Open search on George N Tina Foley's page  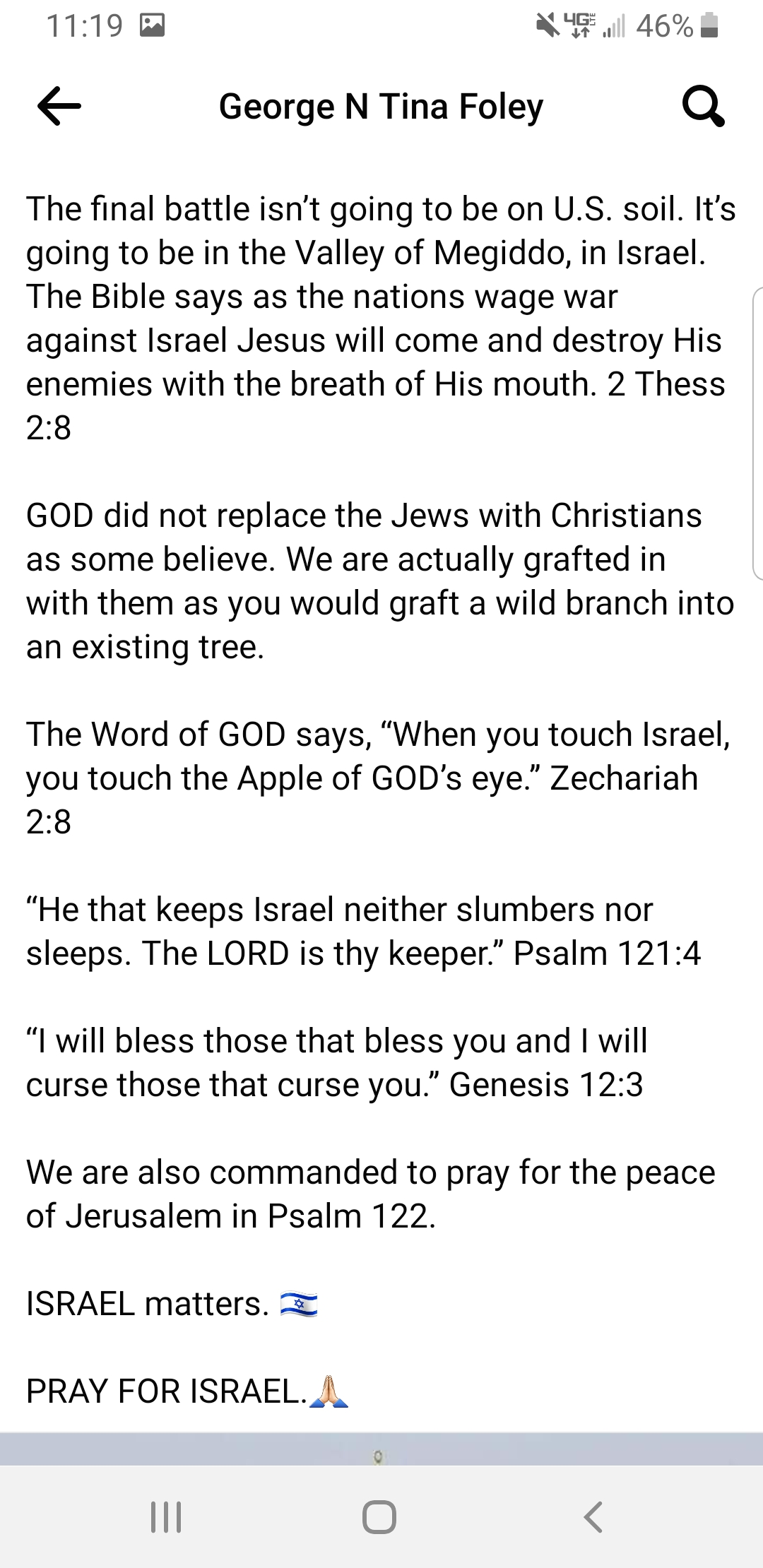703,107
